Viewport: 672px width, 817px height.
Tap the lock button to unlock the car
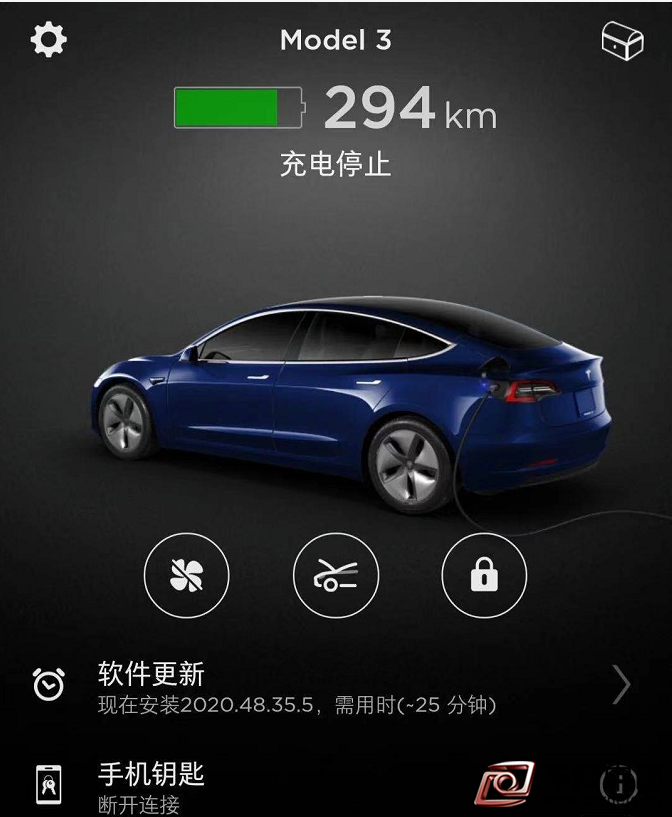pos(484,576)
